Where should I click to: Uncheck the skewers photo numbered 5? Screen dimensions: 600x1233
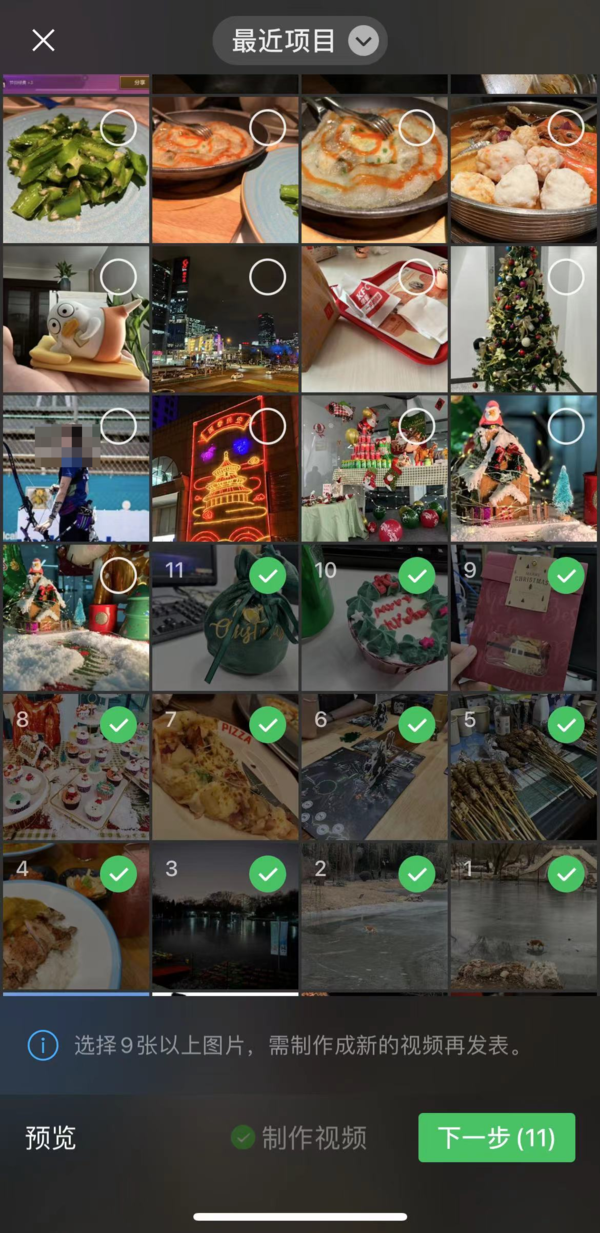point(566,724)
